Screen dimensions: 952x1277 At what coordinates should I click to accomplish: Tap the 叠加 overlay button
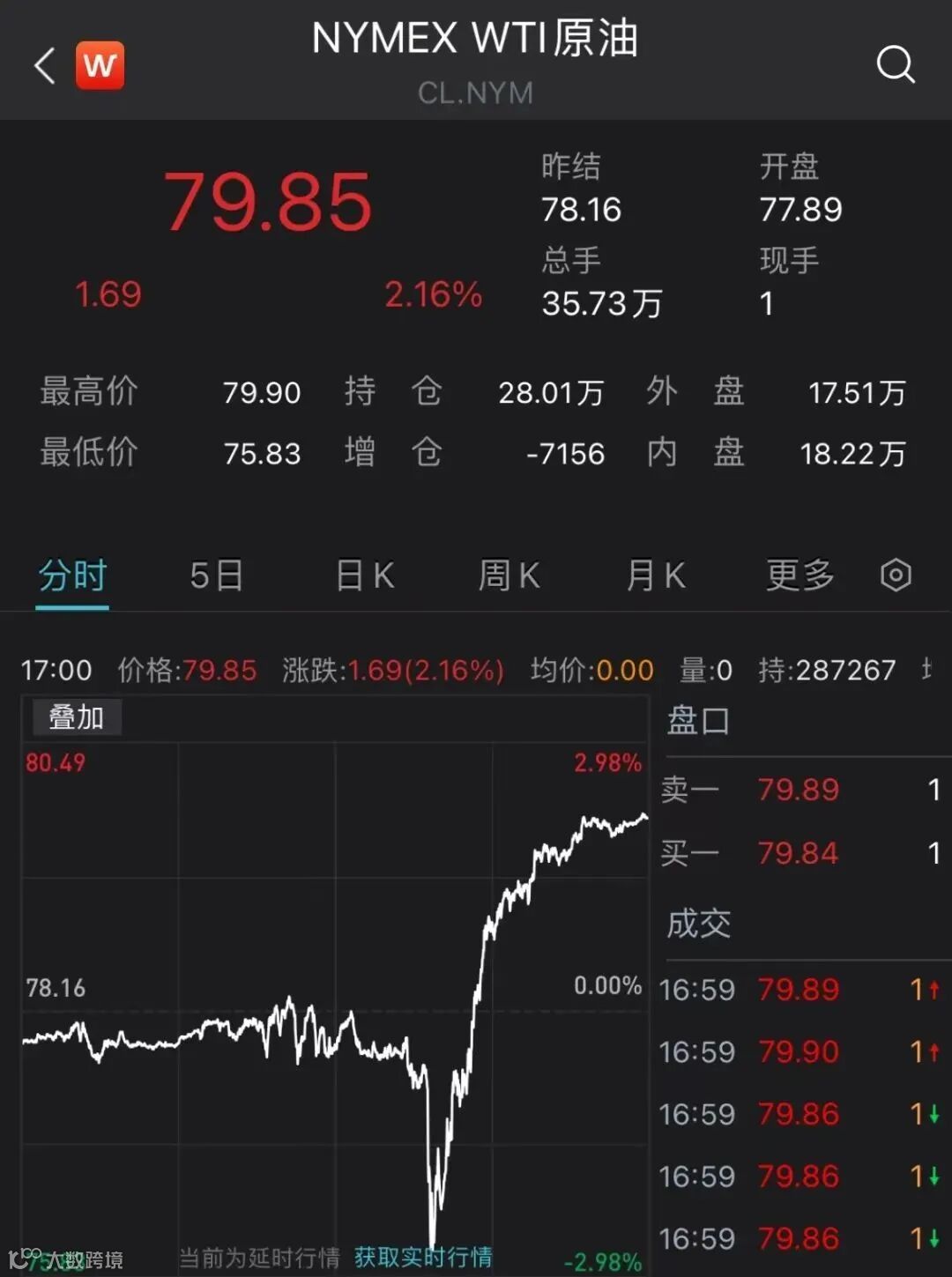click(77, 717)
